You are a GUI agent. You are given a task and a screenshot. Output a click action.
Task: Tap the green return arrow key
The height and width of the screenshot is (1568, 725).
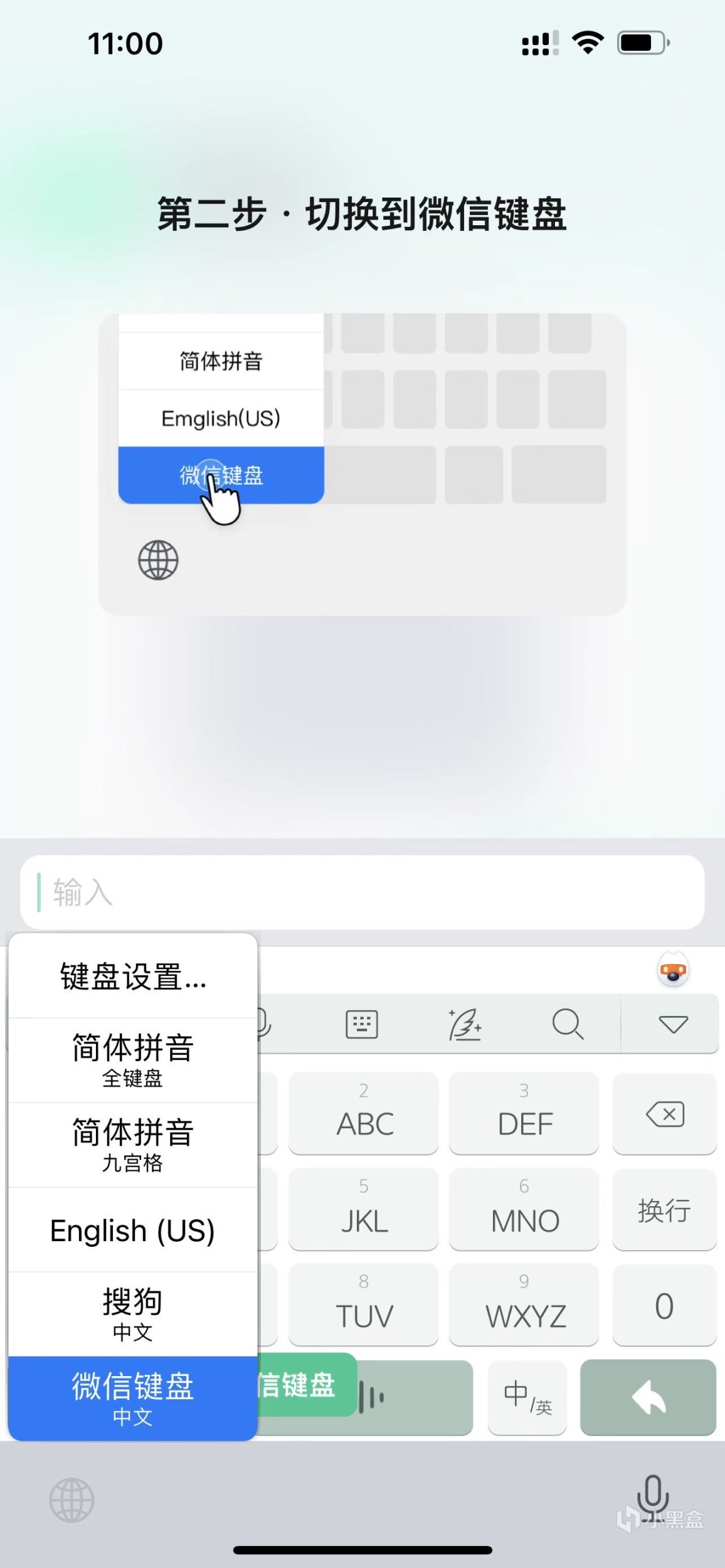tap(648, 1397)
